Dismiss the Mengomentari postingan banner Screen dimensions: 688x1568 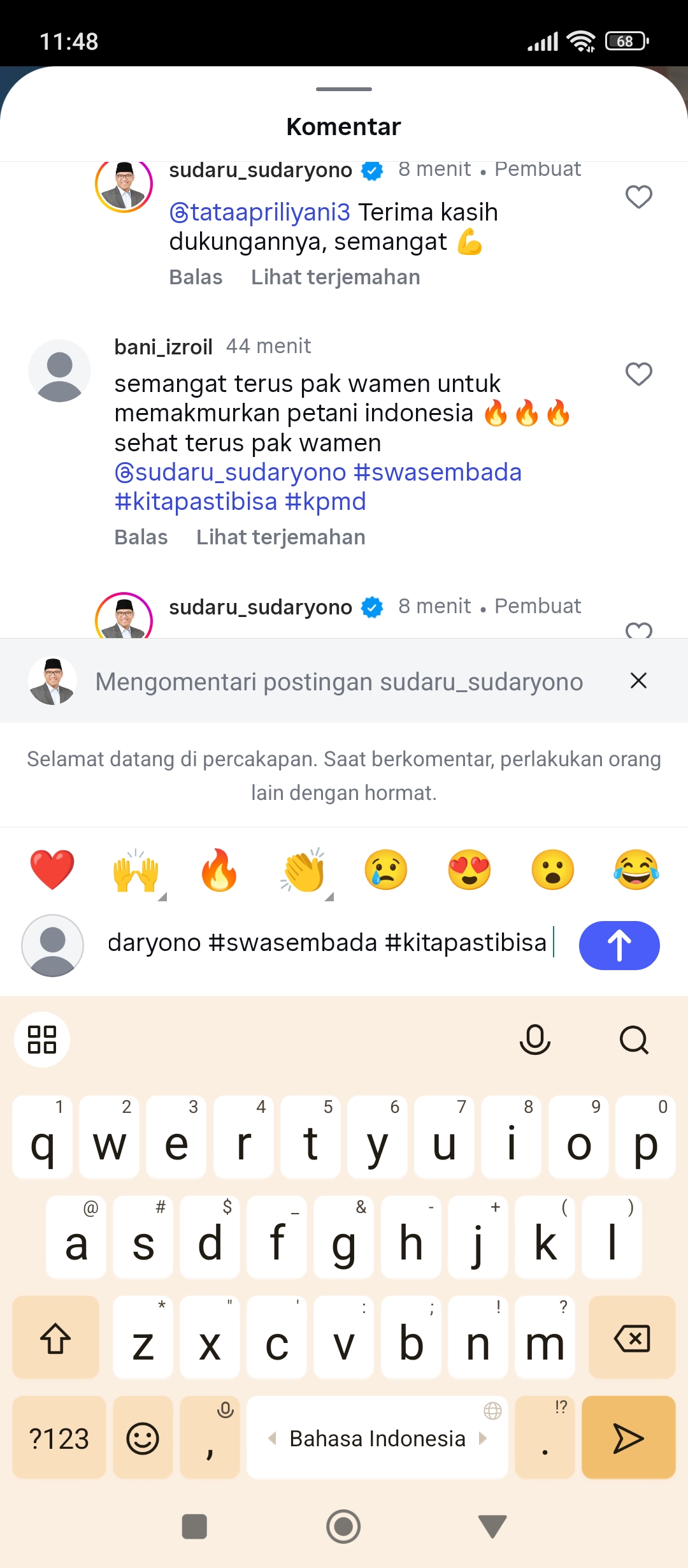[x=638, y=681]
